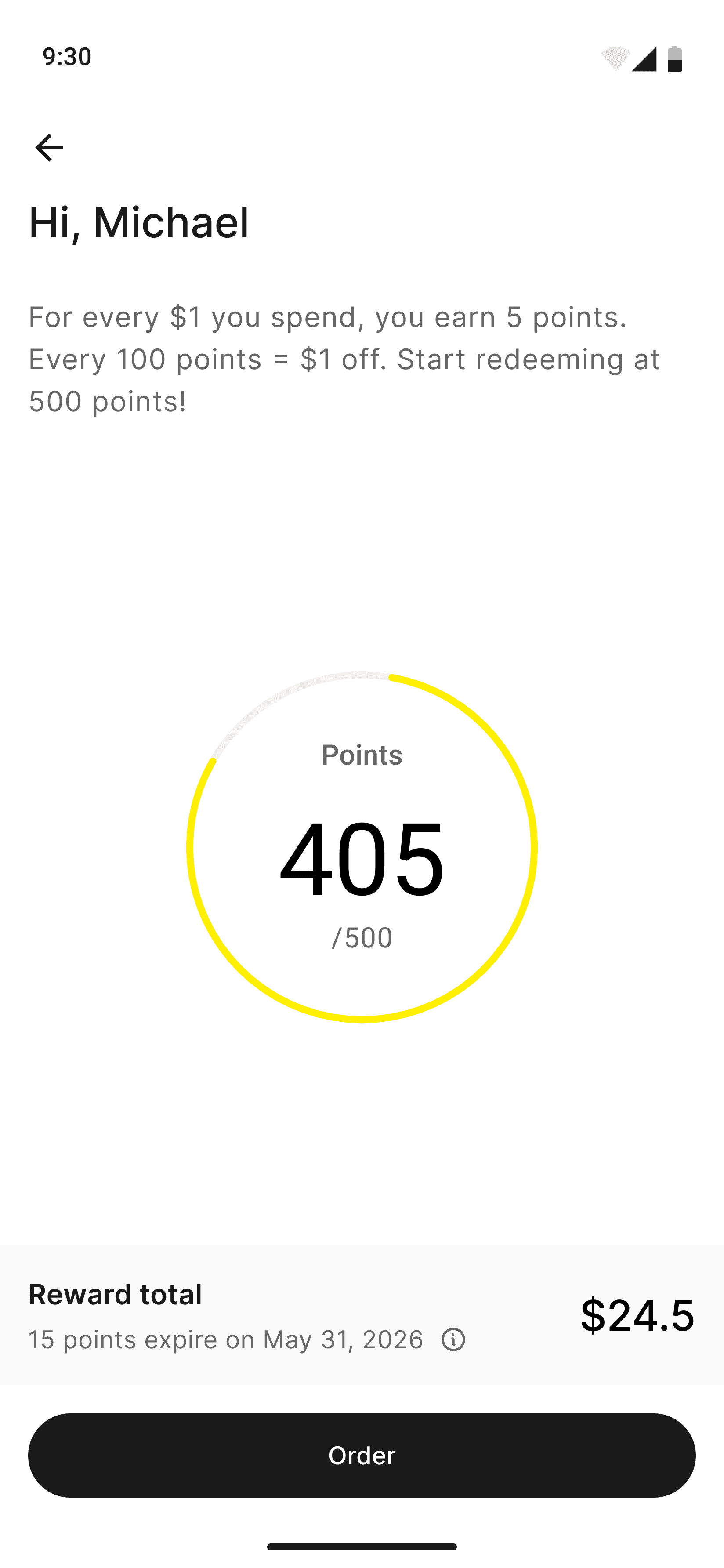Tap the Order button
This screenshot has width=724, height=1568.
(362, 1455)
